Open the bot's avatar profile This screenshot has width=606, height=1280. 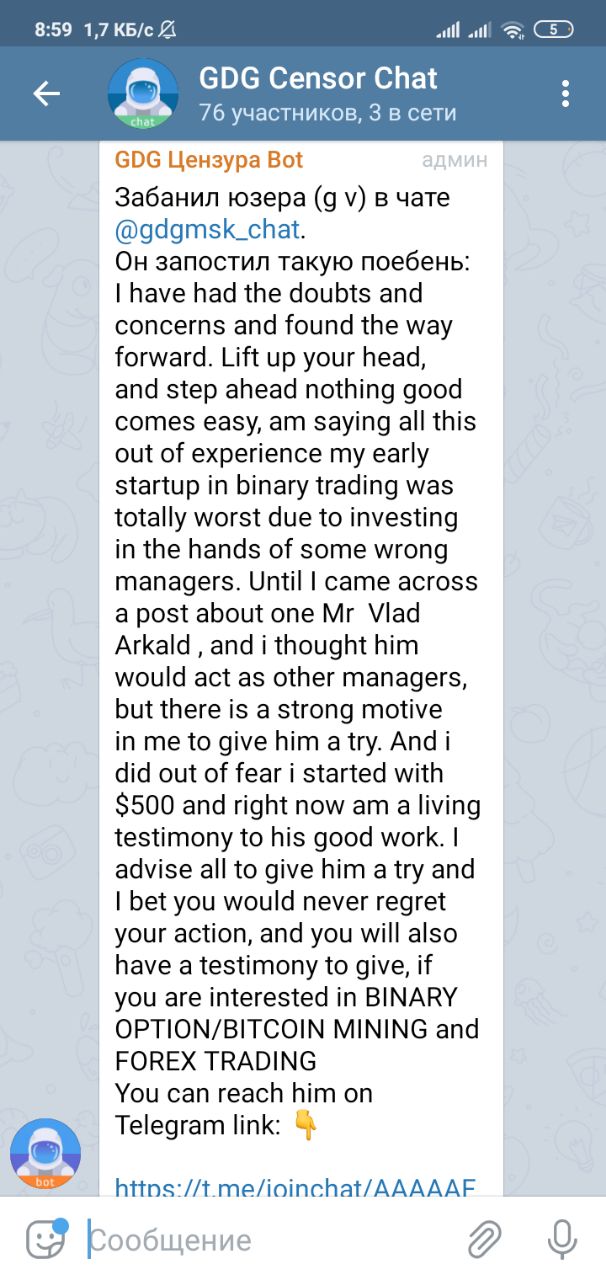pos(45,1154)
